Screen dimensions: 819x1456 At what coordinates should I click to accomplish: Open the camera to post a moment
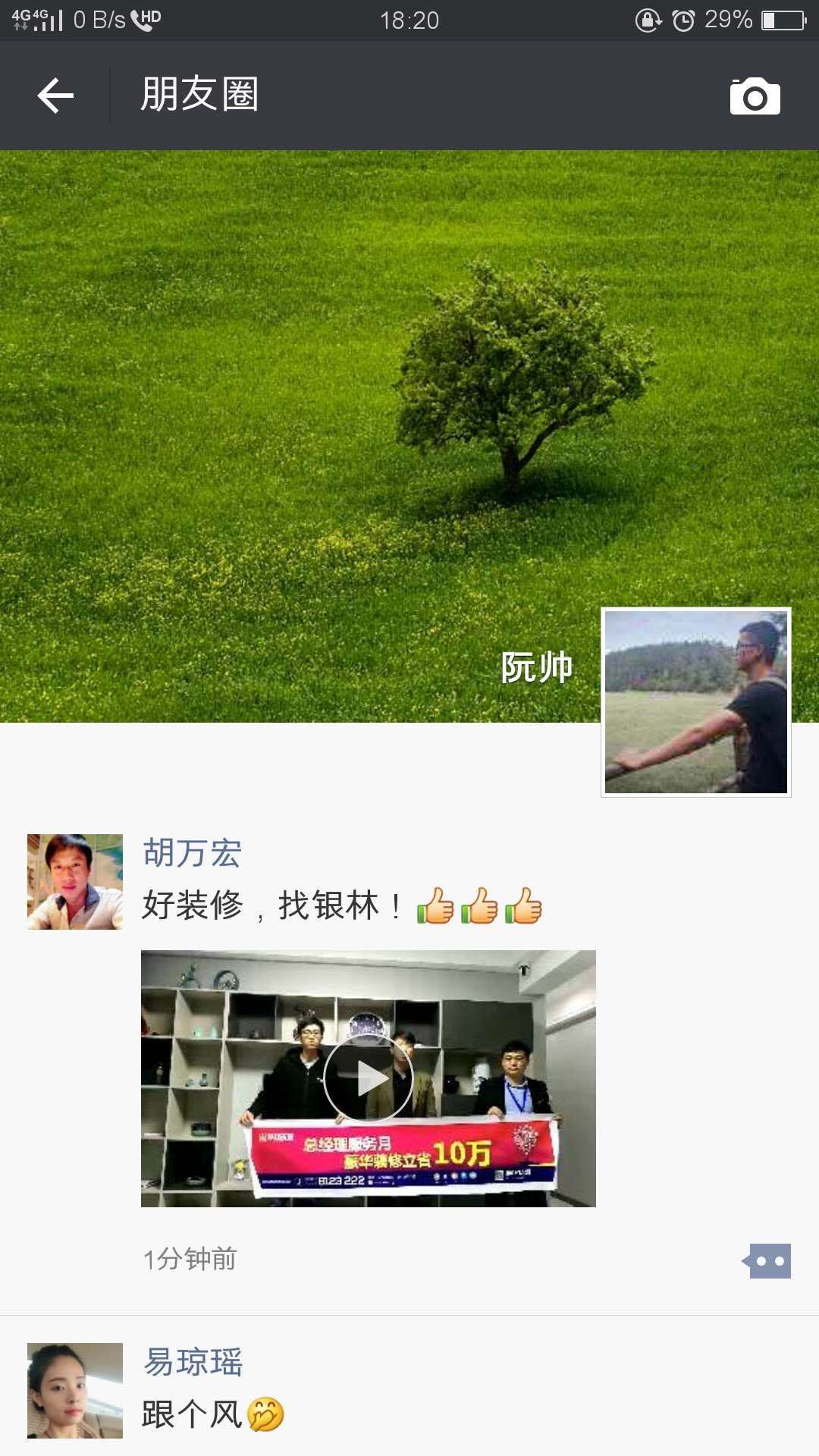click(x=755, y=96)
